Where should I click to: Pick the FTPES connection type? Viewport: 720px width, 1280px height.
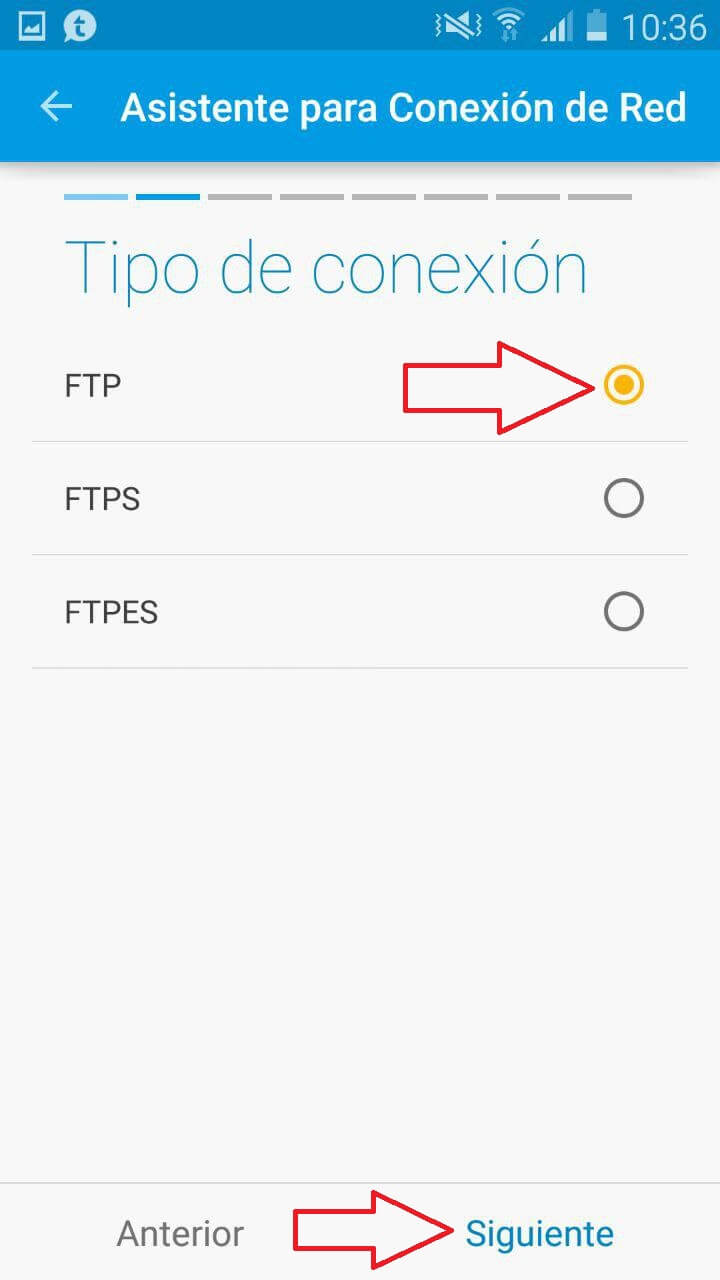coord(623,612)
